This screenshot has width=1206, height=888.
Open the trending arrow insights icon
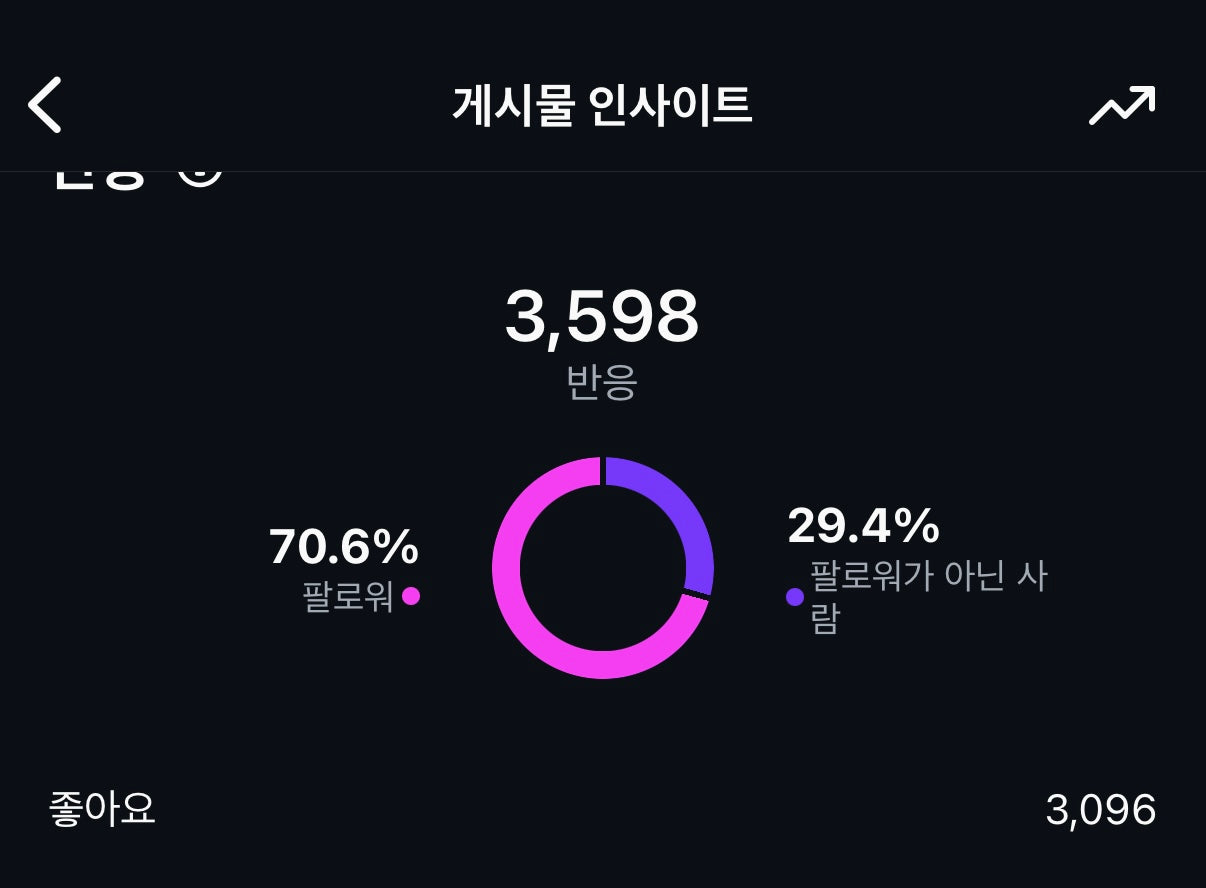tap(1121, 106)
